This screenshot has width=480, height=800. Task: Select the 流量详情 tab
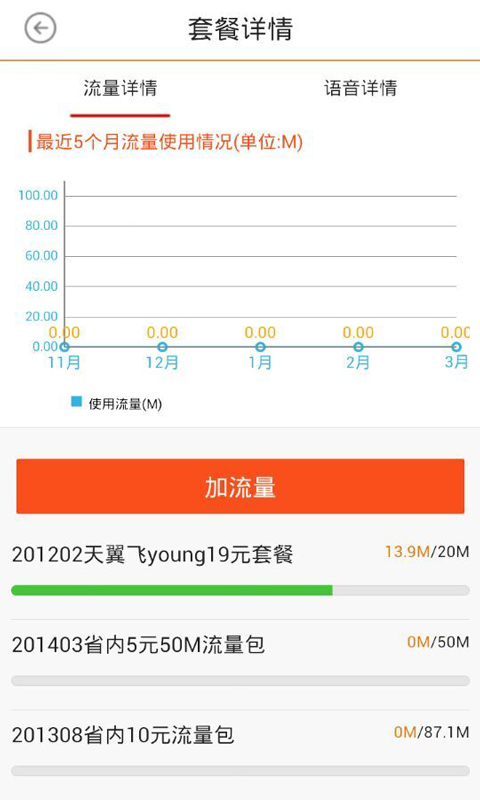[120, 88]
